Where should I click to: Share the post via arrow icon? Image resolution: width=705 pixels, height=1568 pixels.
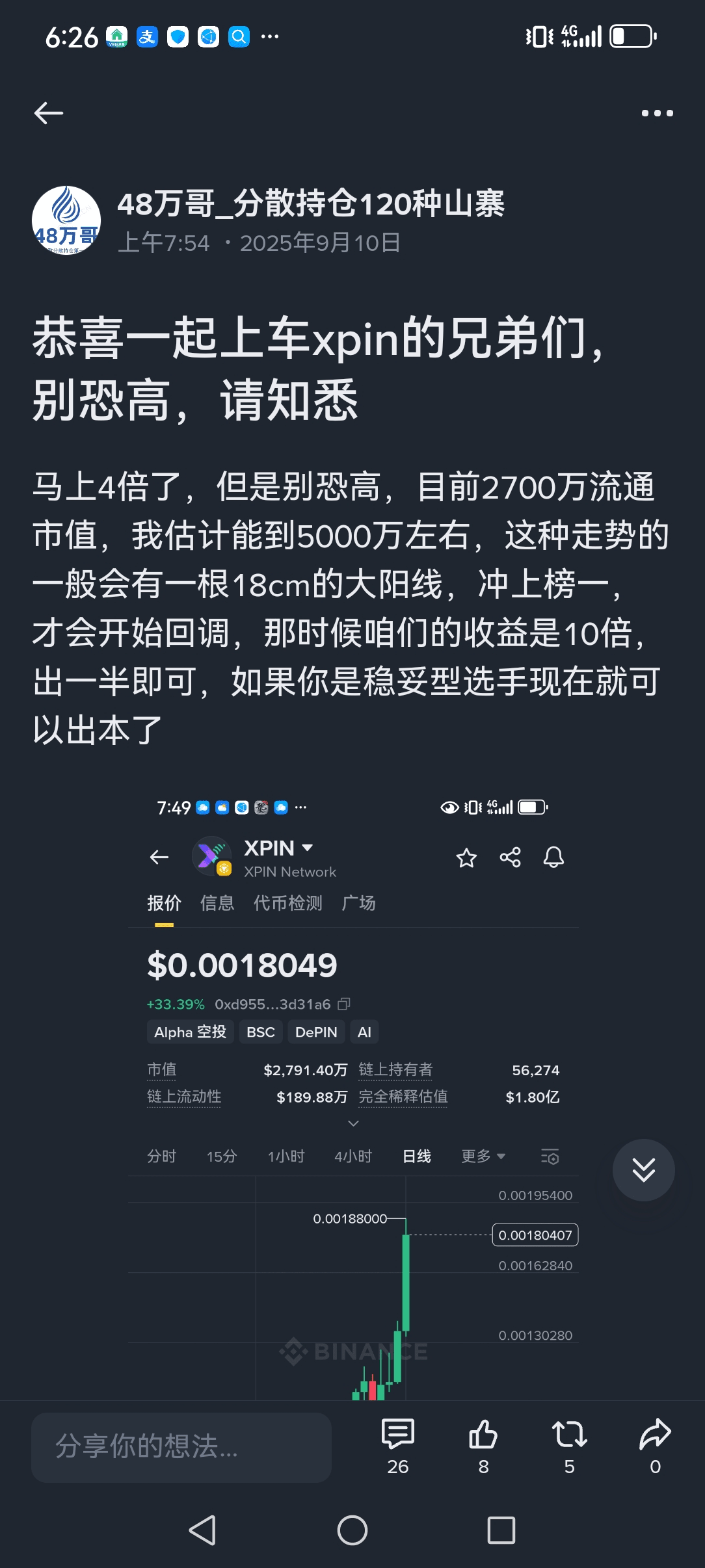pos(655,1446)
